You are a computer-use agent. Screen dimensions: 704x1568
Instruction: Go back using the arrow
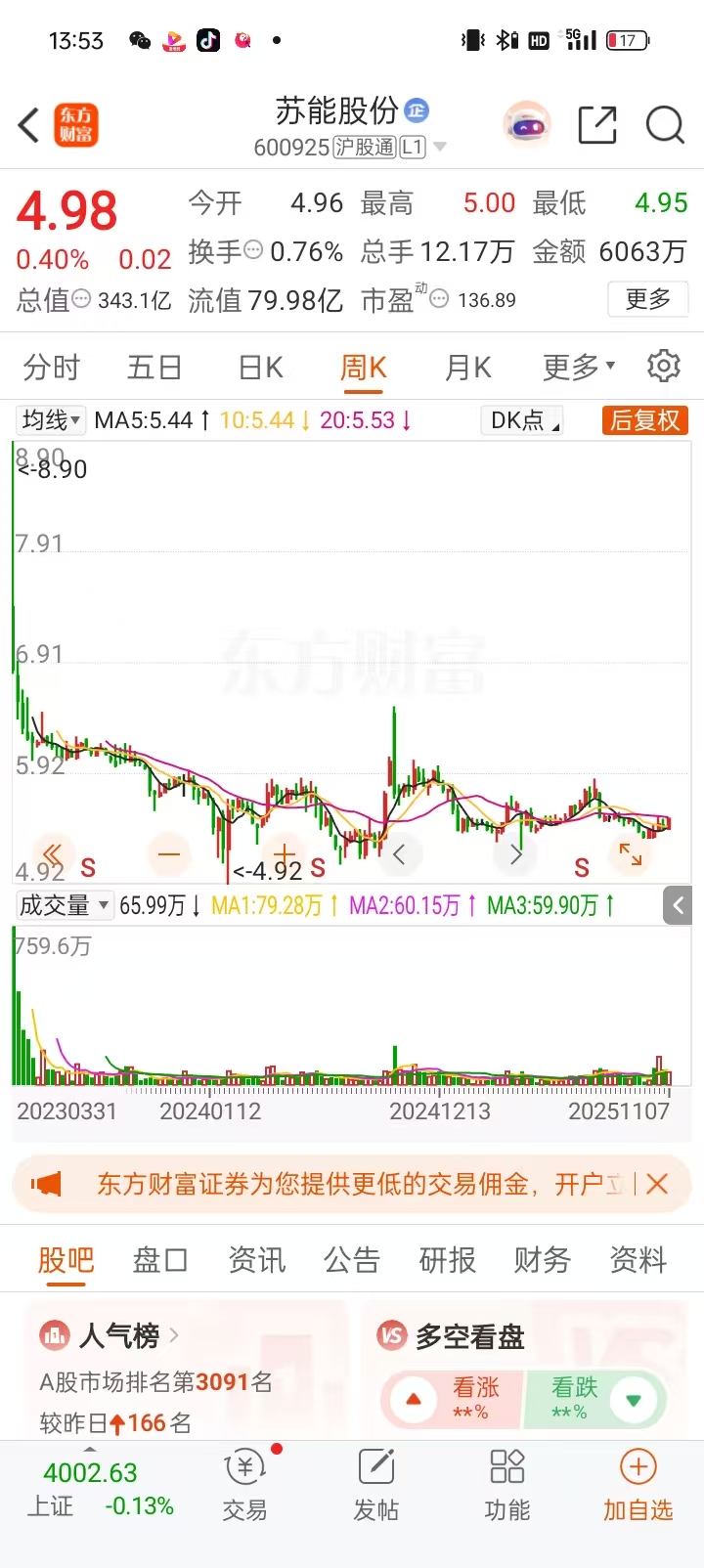point(29,125)
